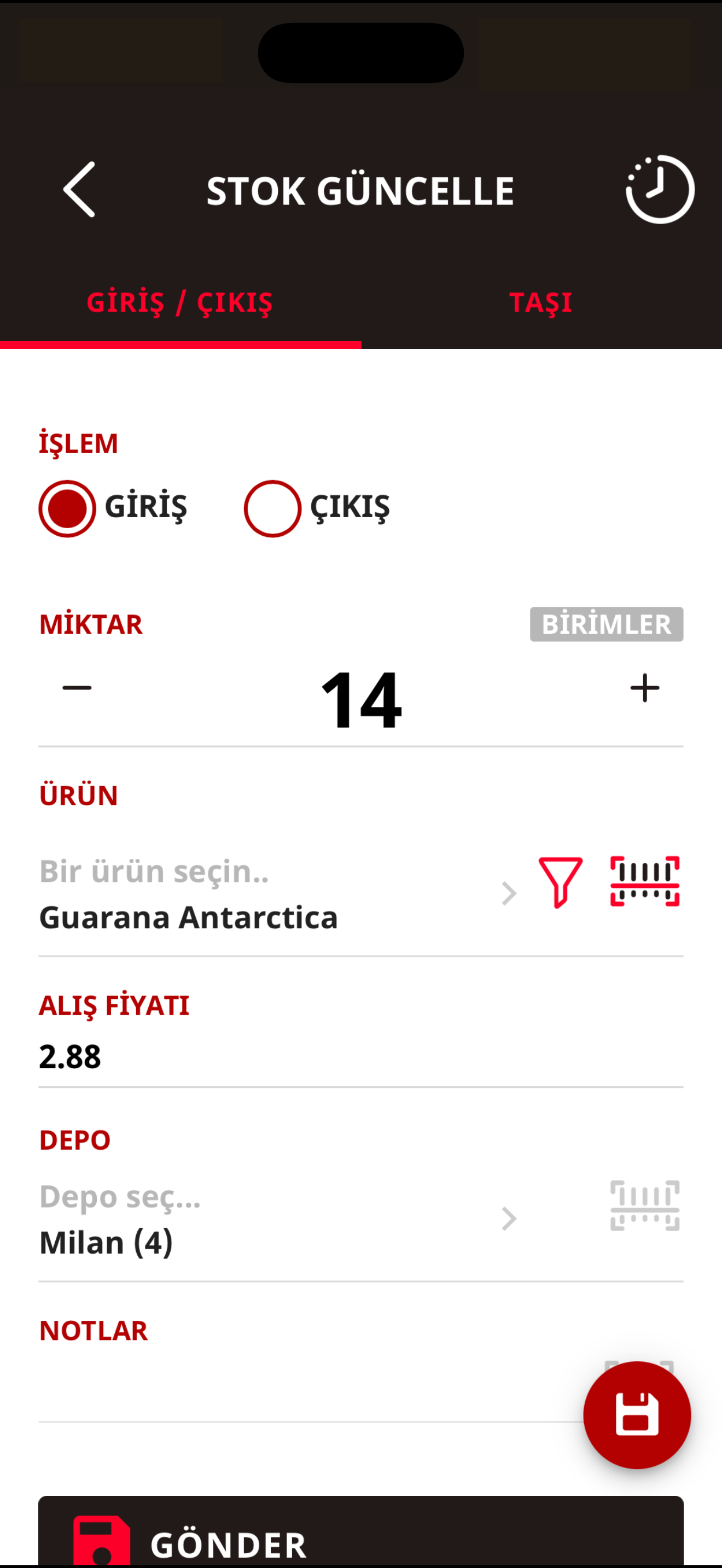Image resolution: width=722 pixels, height=1568 pixels.
Task: Open the product filter funnel
Action: [x=561, y=882]
